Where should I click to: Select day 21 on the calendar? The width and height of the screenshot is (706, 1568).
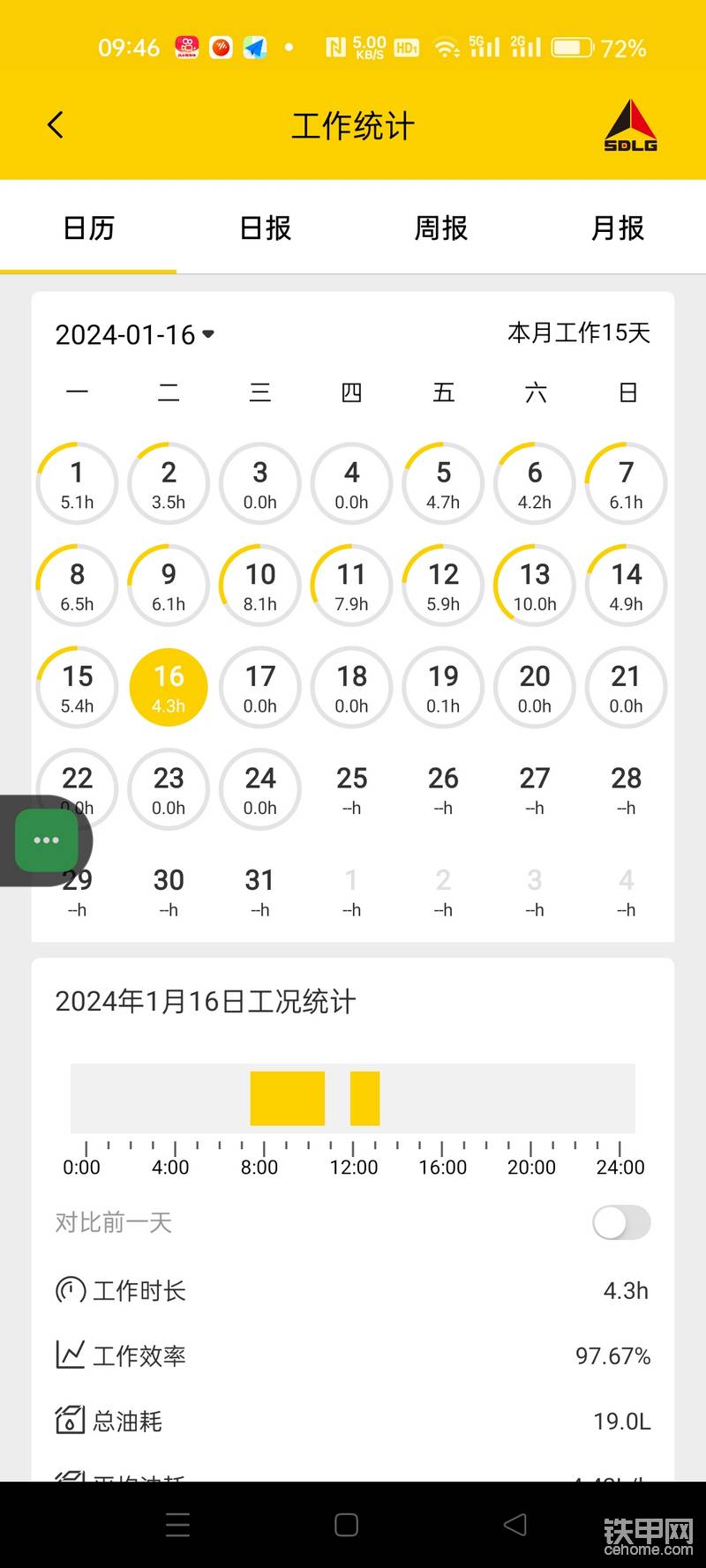pos(626,688)
